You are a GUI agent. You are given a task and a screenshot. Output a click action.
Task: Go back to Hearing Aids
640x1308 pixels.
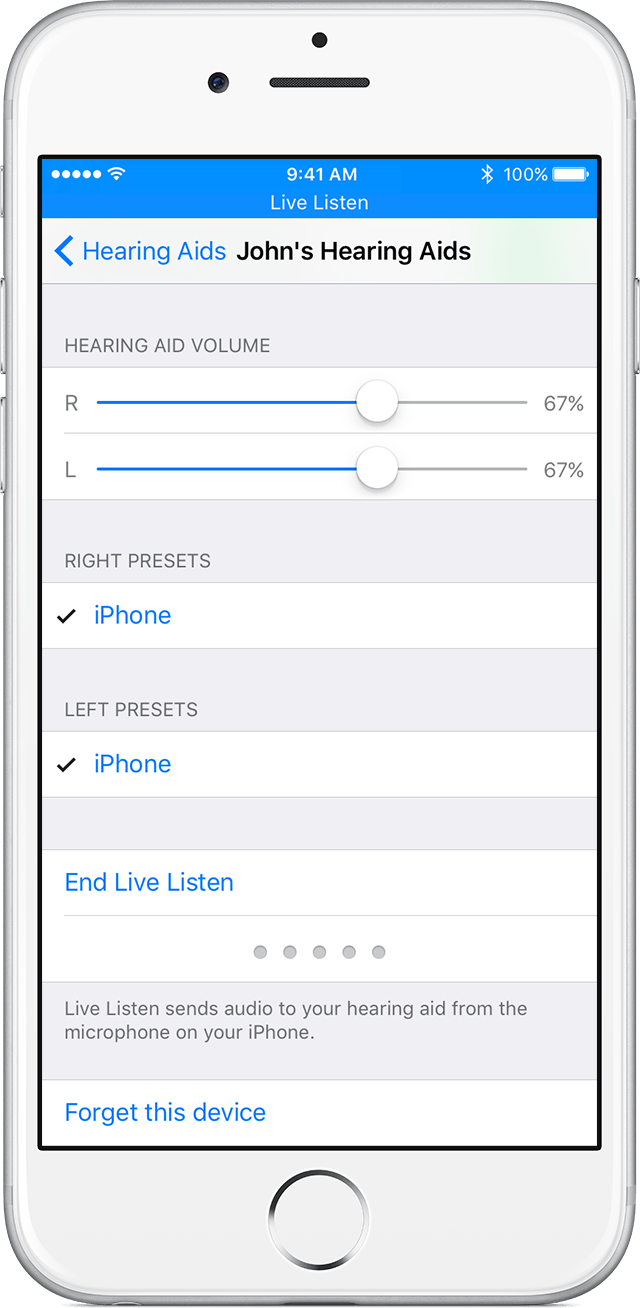coord(141,251)
